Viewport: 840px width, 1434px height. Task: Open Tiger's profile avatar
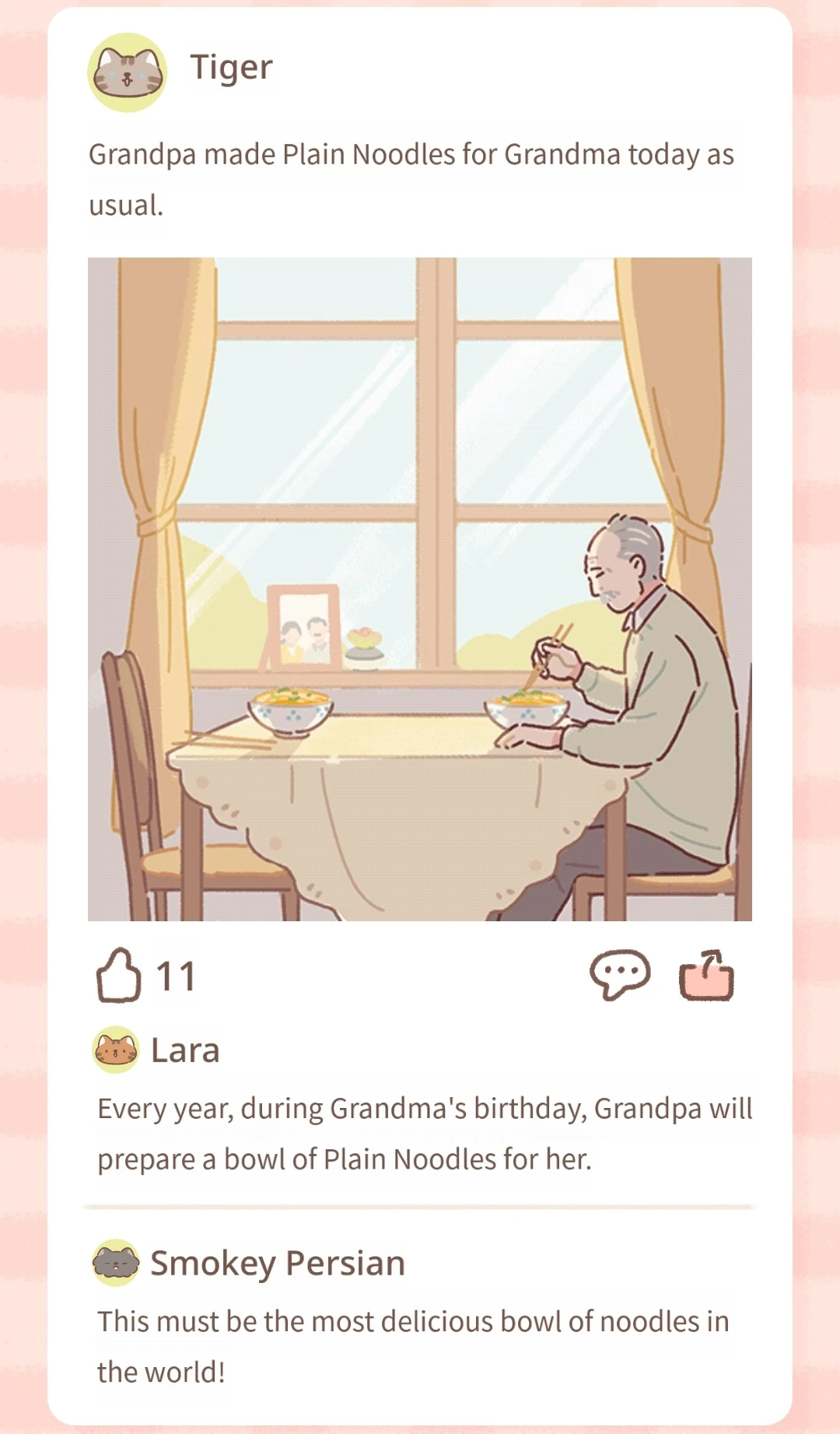[128, 72]
